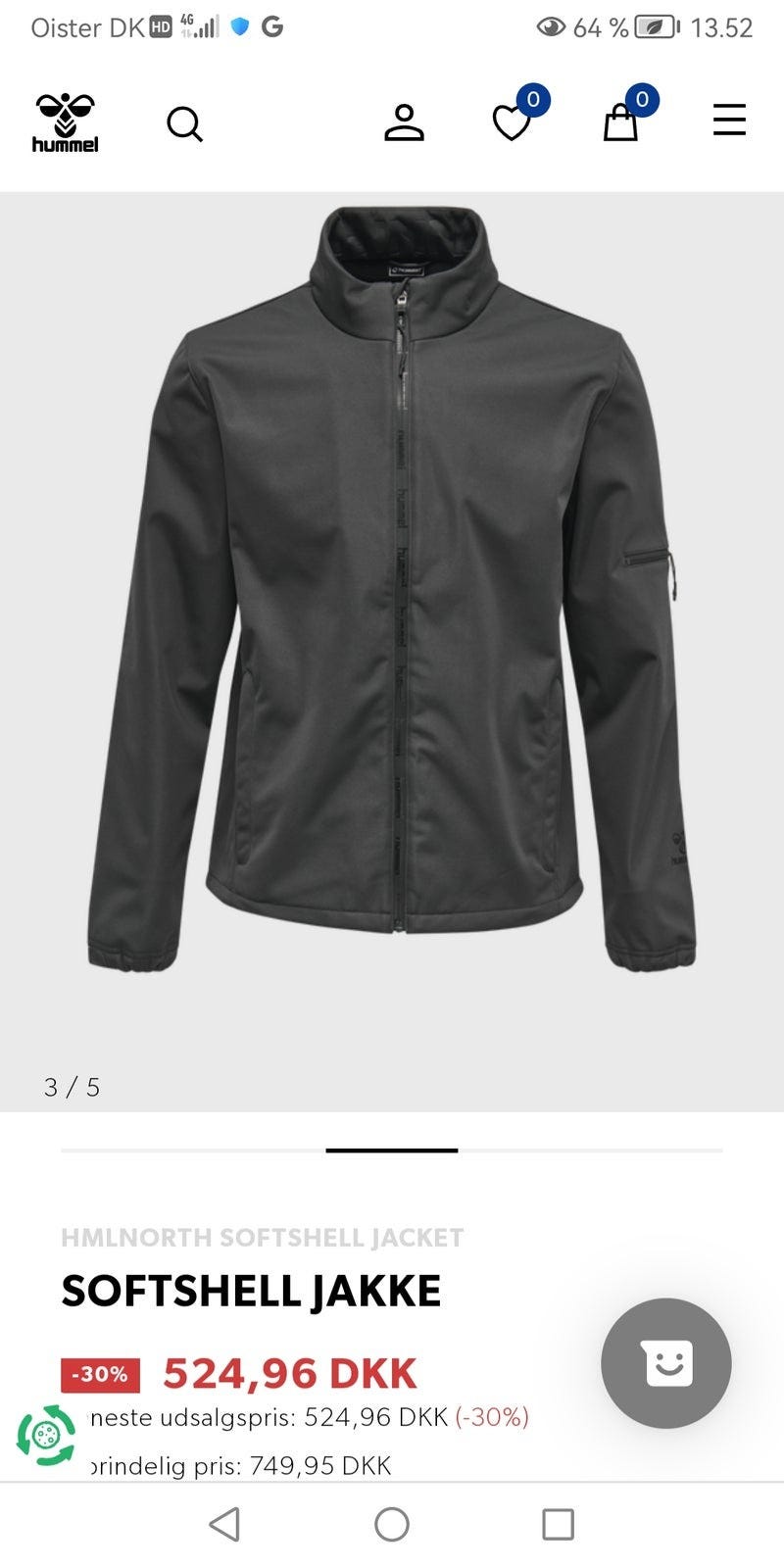784x1568 pixels.
Task: View the wishlist heart
Action: [512, 122]
